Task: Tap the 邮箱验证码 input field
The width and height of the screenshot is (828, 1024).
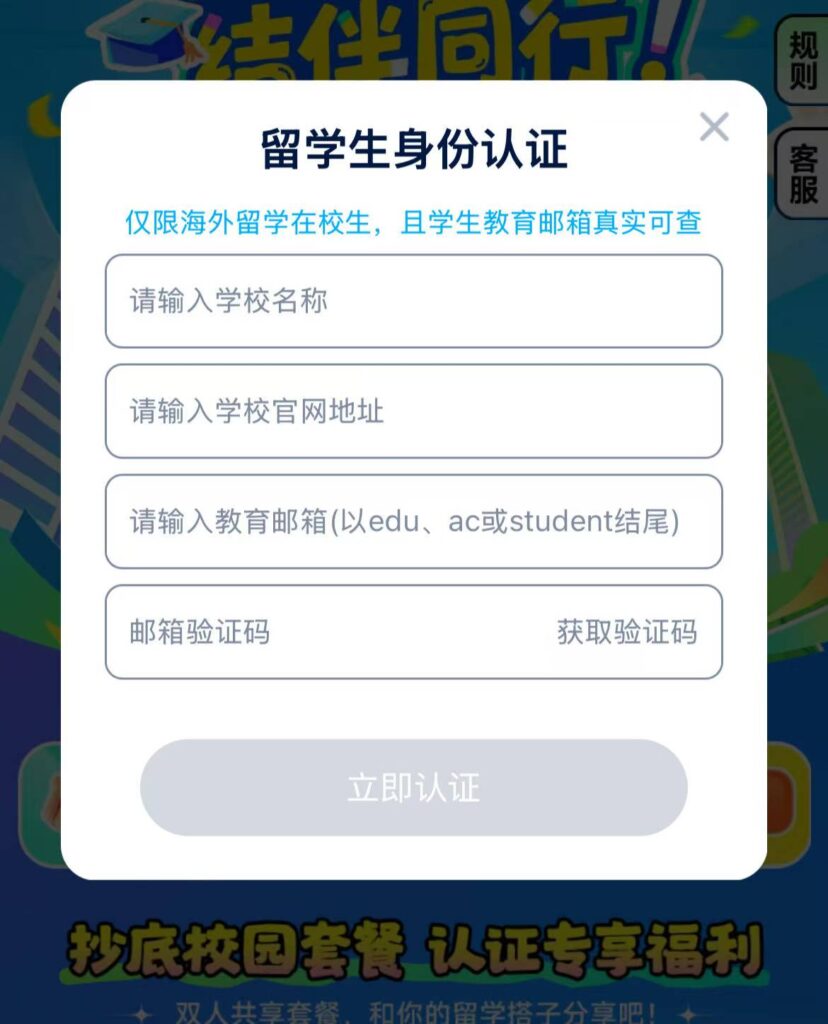Action: (x=320, y=632)
